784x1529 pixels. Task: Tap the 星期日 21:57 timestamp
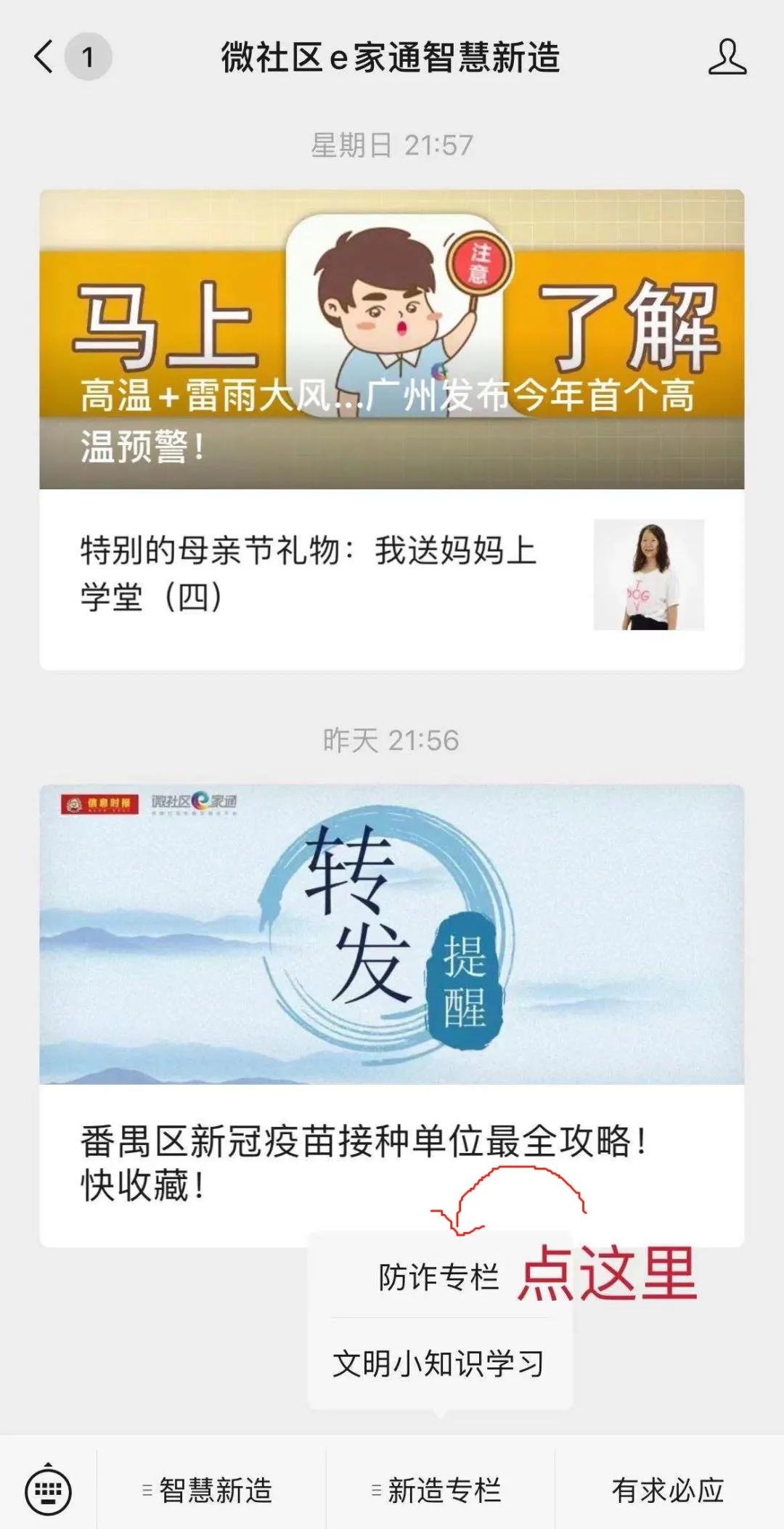[392, 144]
